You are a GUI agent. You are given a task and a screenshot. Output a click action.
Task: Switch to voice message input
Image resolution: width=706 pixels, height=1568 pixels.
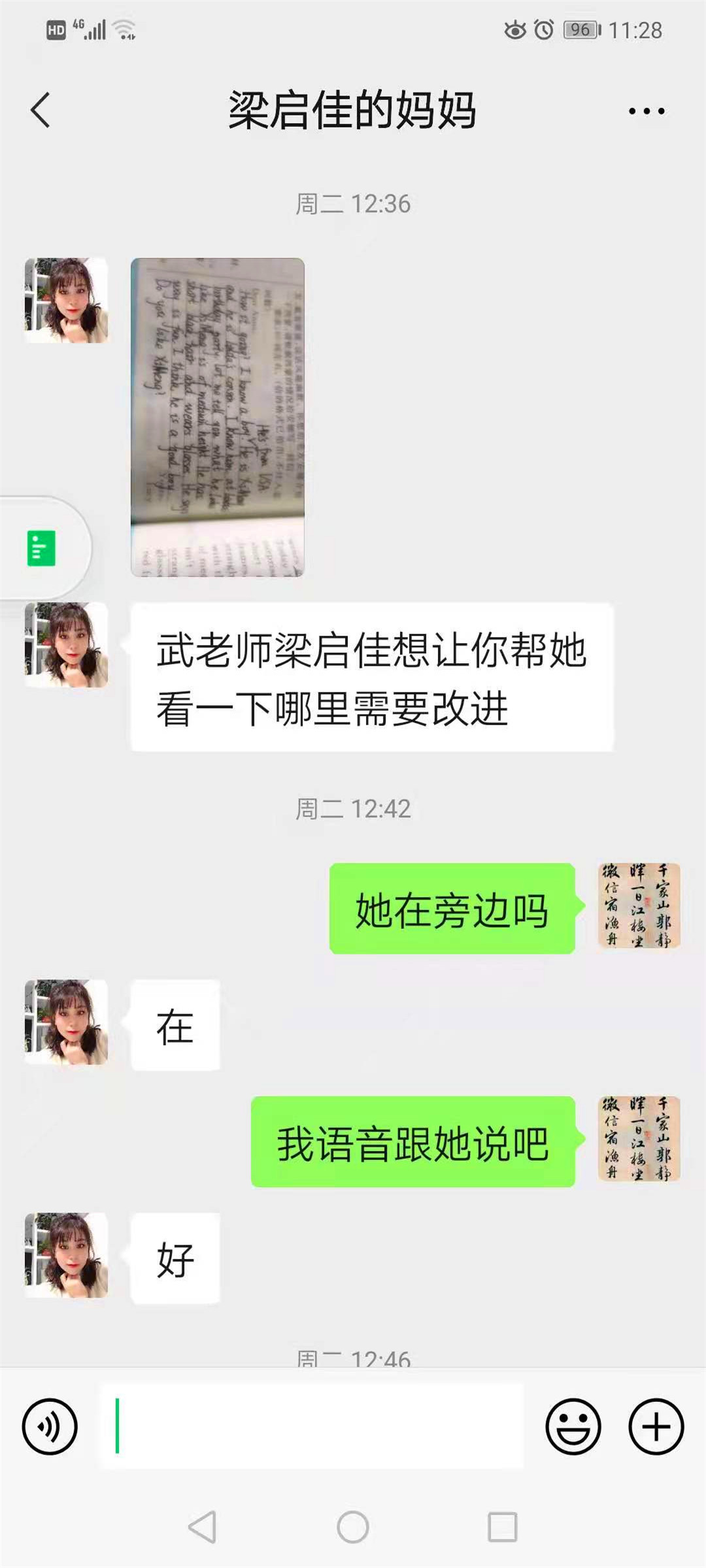[50, 1426]
